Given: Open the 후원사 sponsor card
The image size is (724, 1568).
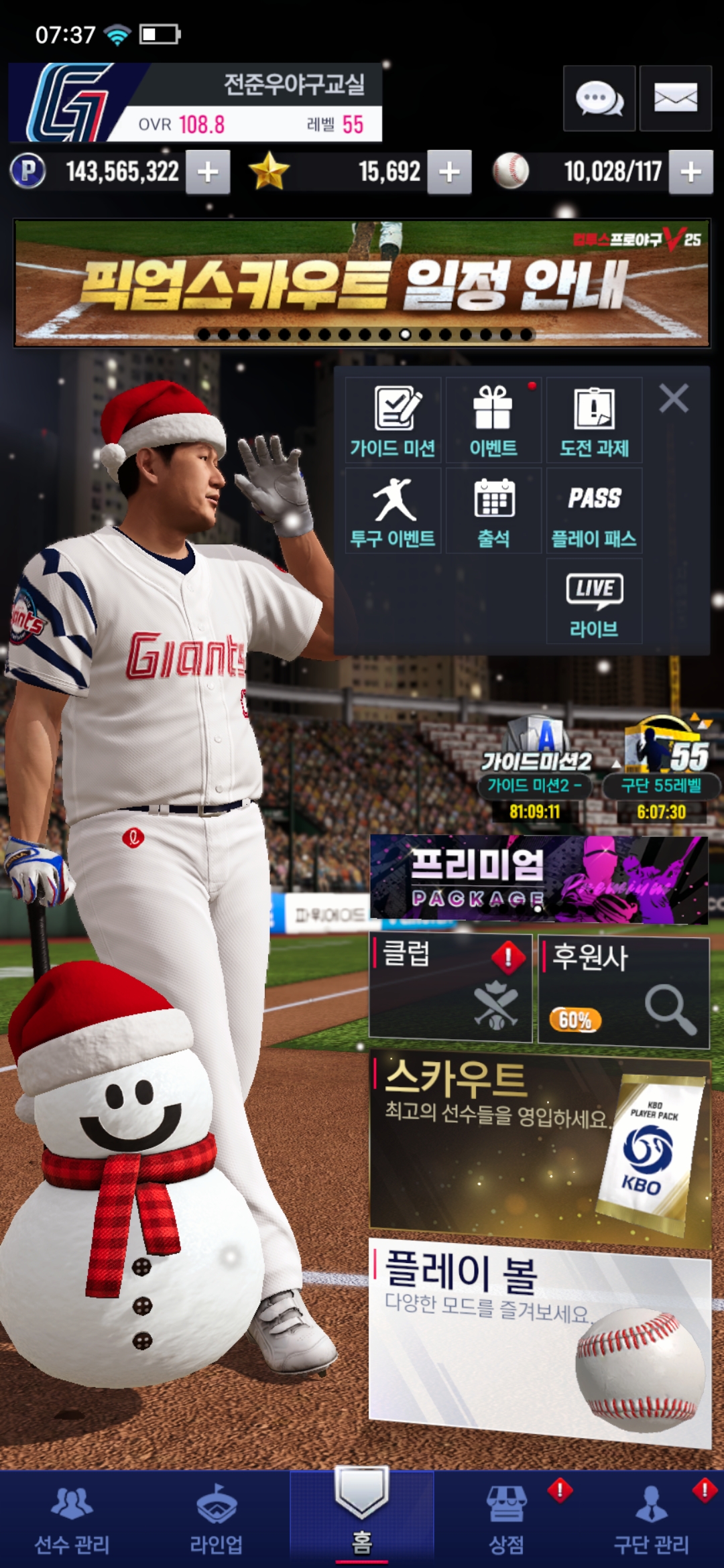Looking at the screenshot, I should coord(623,992).
